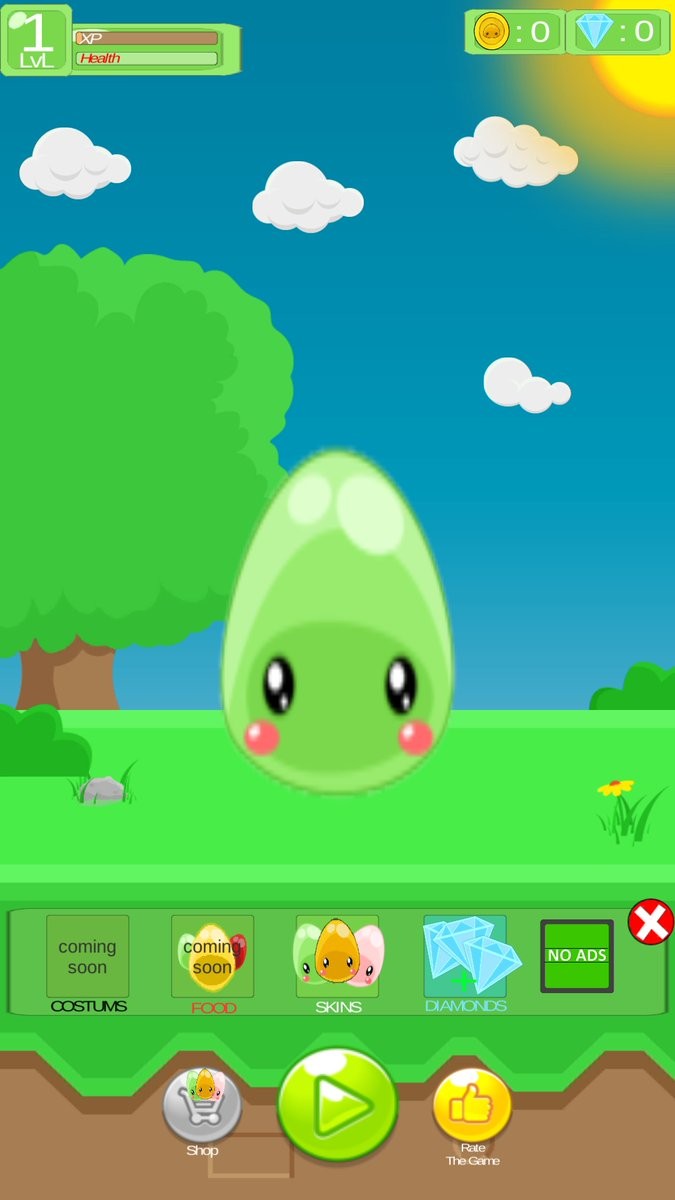Tap the Rate The Game thumbs-up button
This screenshot has height=1200, width=675.
click(x=472, y=1105)
